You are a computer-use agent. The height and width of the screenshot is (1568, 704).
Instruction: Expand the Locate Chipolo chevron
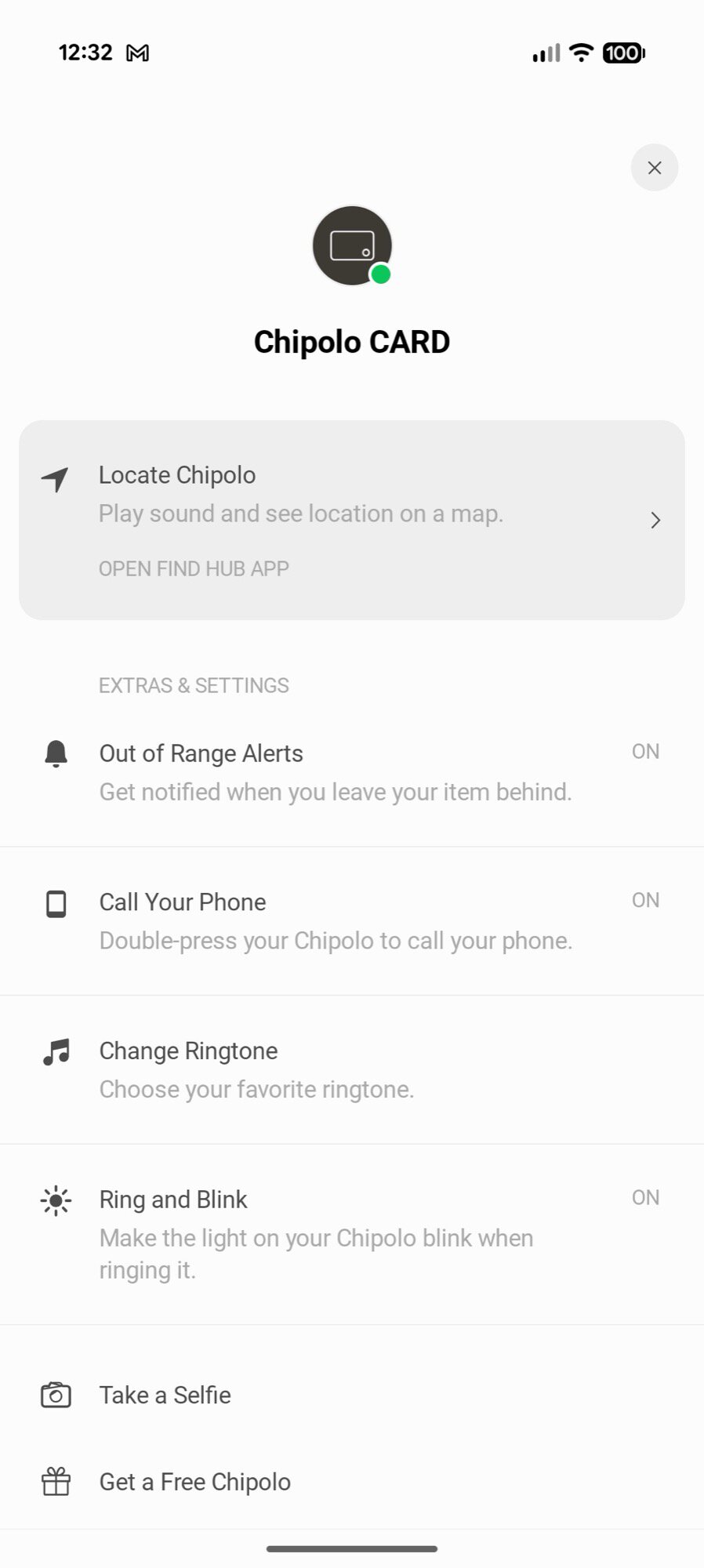655,520
